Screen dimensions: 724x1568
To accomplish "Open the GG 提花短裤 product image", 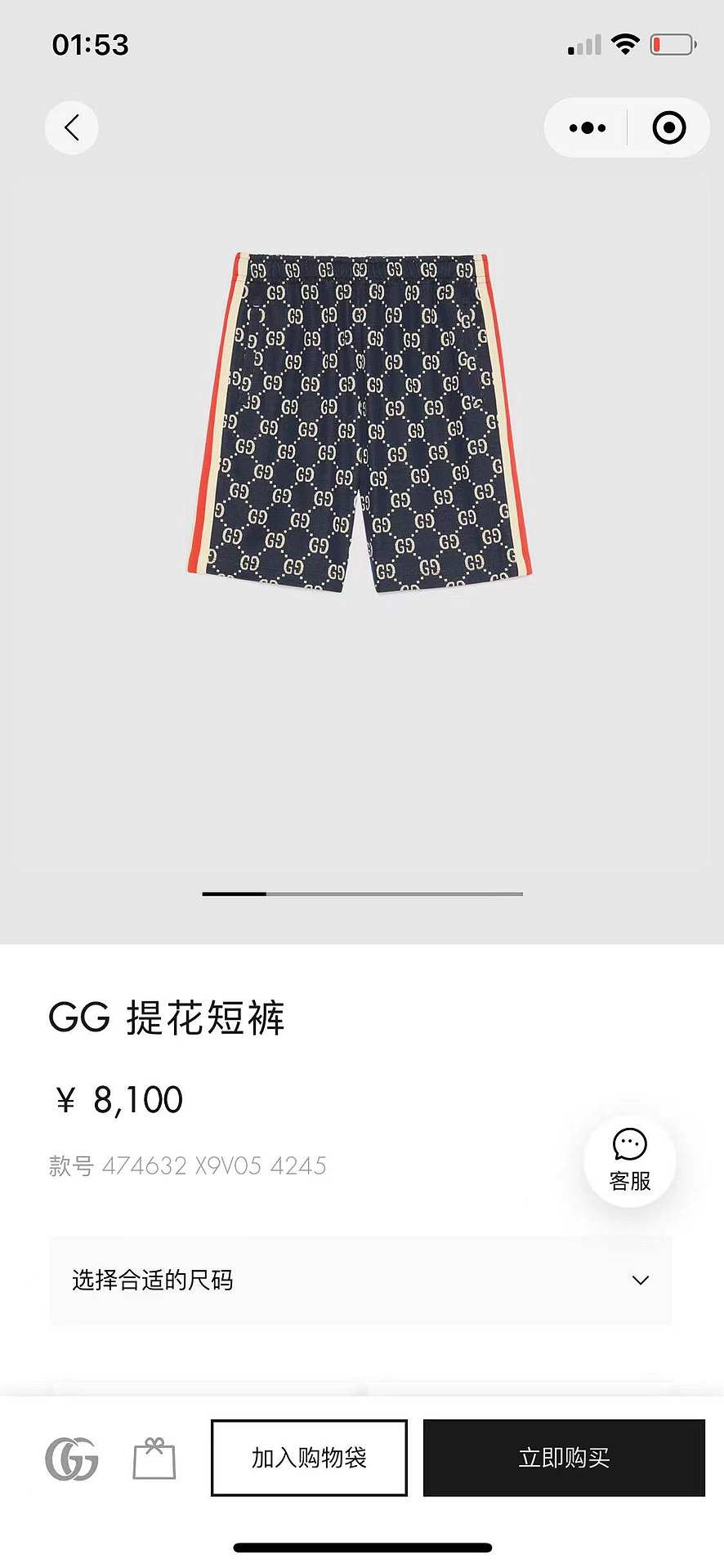I will pyautogui.click(x=362, y=422).
